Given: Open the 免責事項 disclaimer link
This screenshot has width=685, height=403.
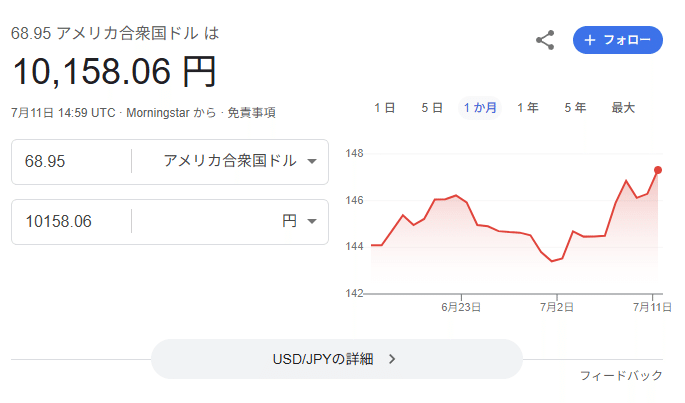Looking at the screenshot, I should (251, 113).
